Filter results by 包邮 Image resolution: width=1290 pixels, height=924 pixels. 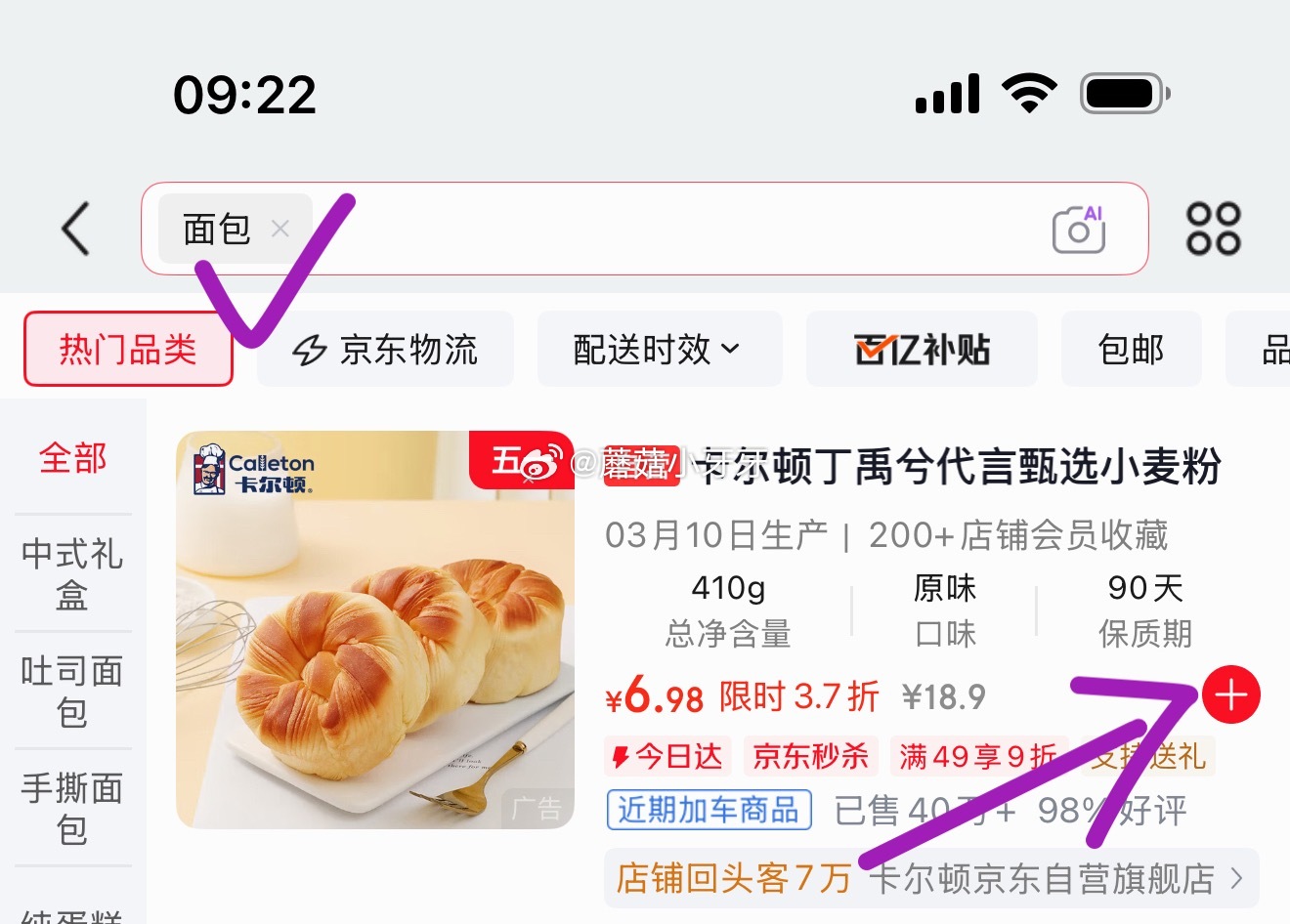coord(1131,349)
